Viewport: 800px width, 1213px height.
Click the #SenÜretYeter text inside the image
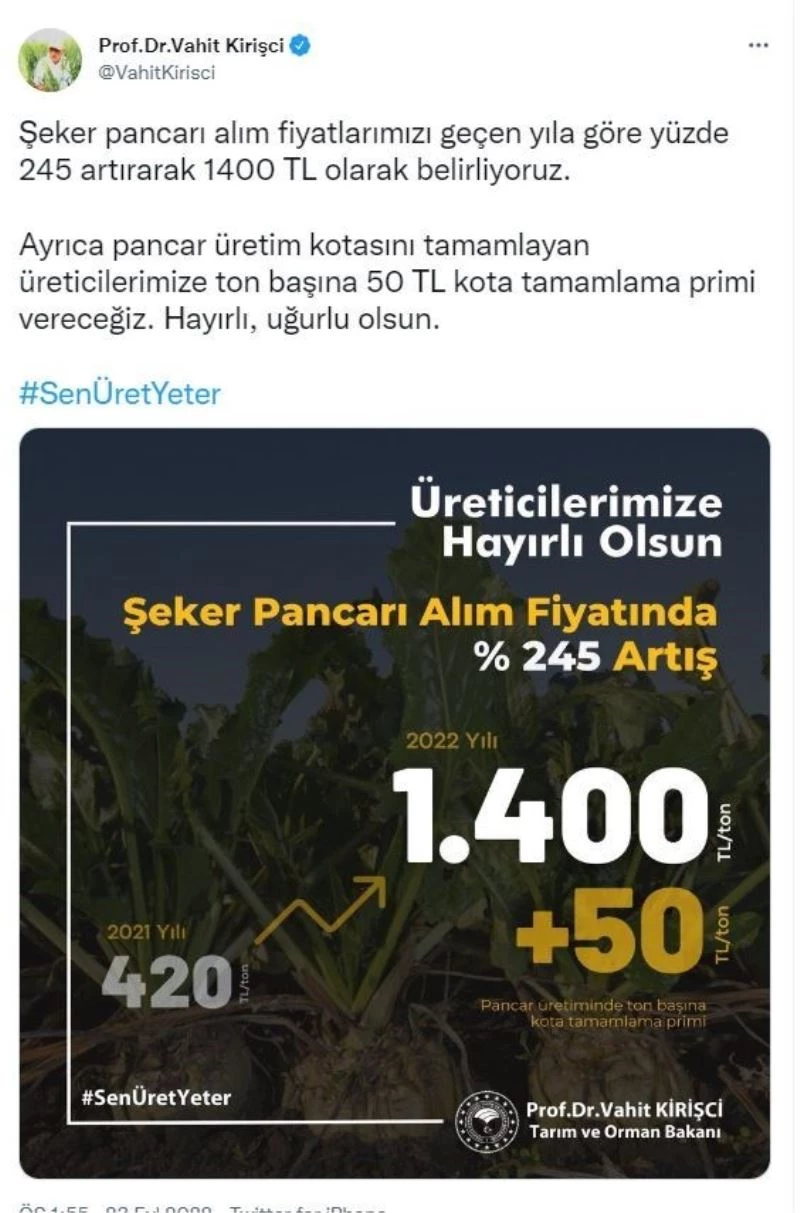click(156, 1097)
